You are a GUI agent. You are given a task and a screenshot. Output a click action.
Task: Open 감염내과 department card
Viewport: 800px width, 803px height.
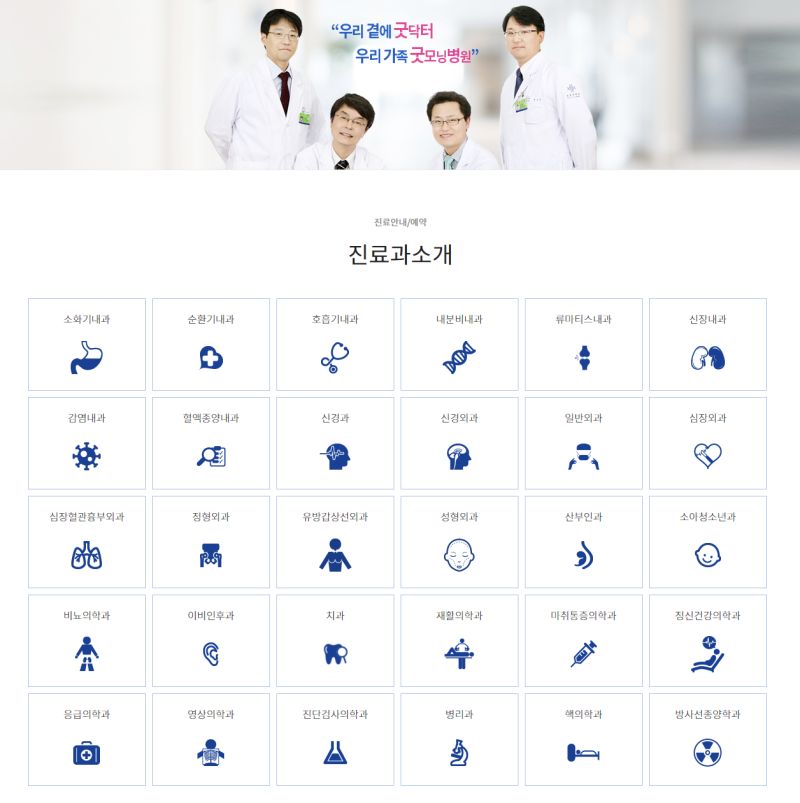point(87,443)
